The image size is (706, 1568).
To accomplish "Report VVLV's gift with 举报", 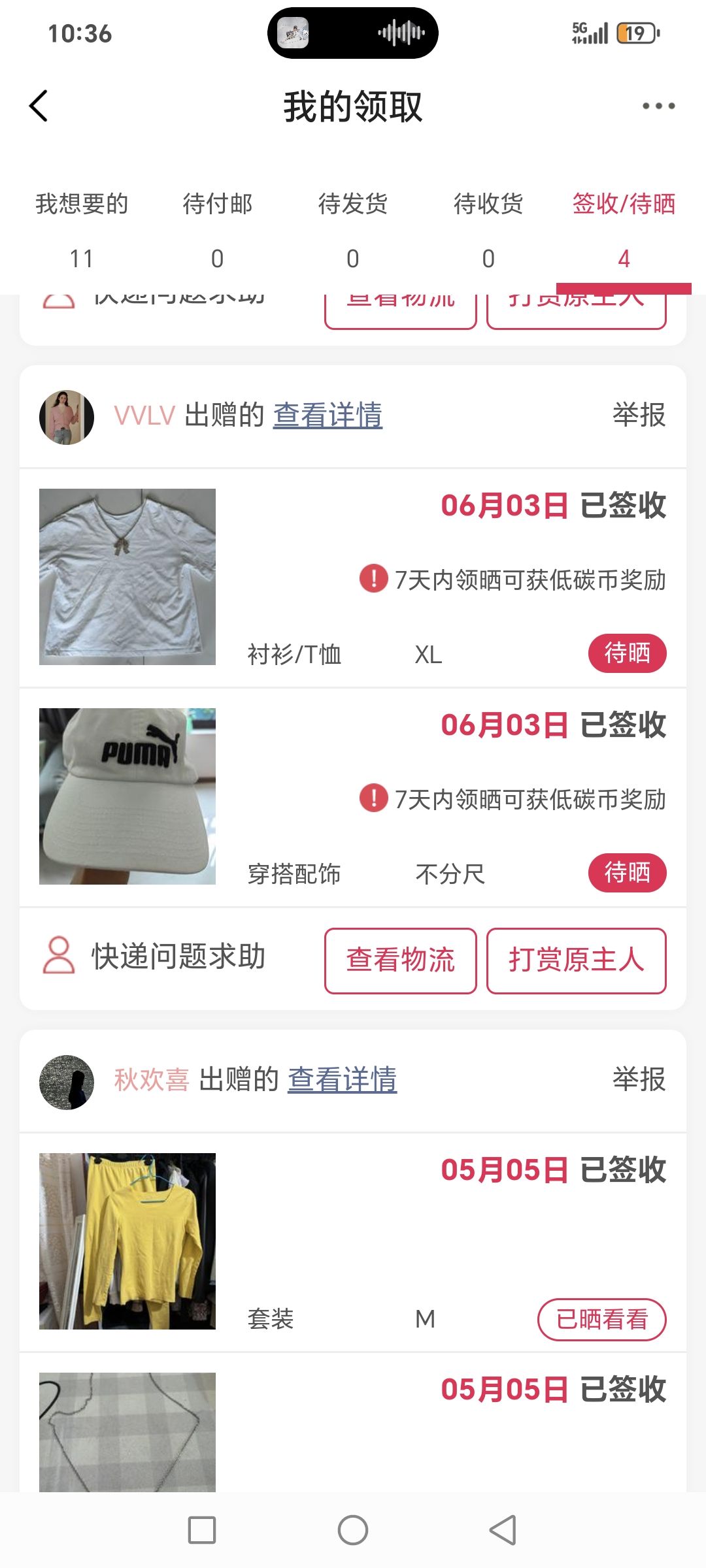I will 639,416.
